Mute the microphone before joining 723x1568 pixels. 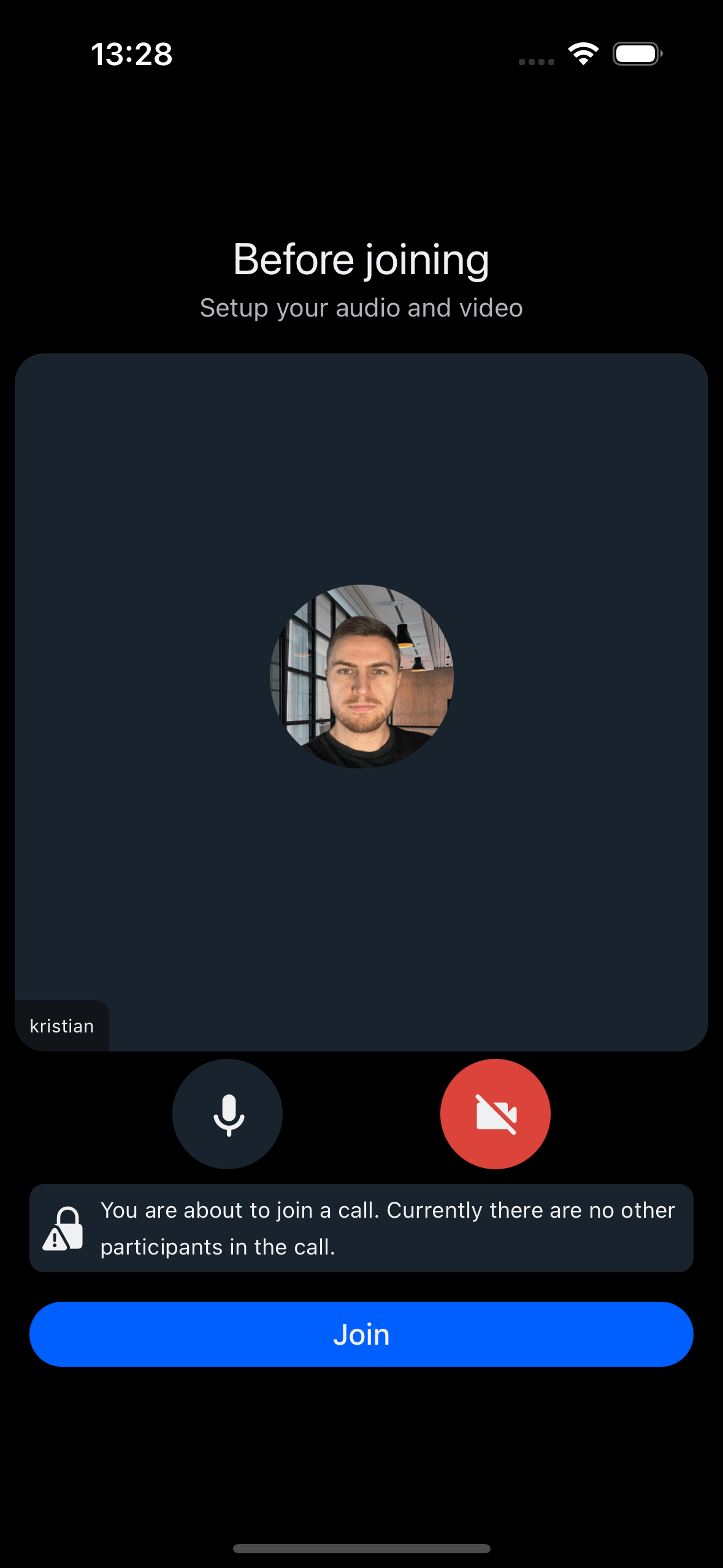coord(228,1113)
